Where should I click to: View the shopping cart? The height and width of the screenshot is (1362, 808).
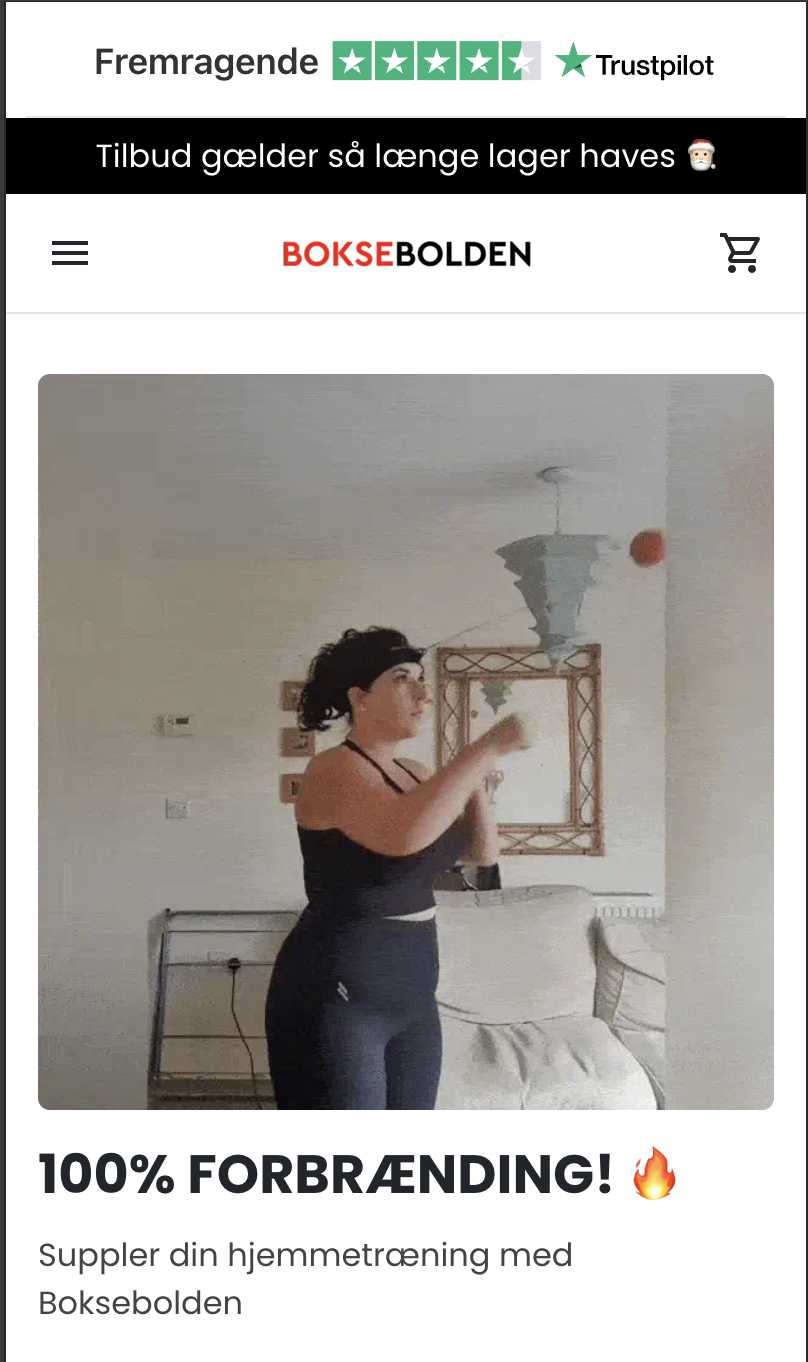(x=740, y=253)
